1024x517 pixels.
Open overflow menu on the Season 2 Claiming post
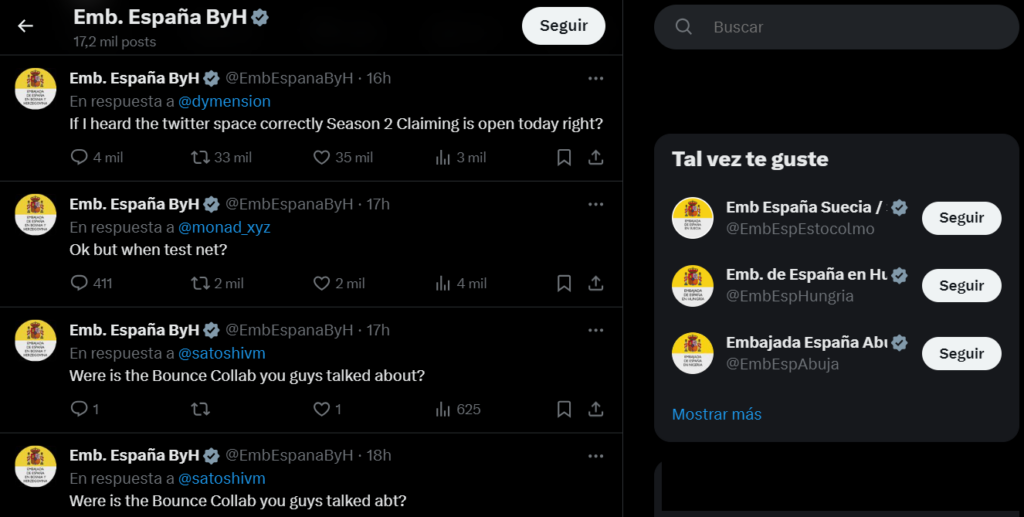click(595, 78)
